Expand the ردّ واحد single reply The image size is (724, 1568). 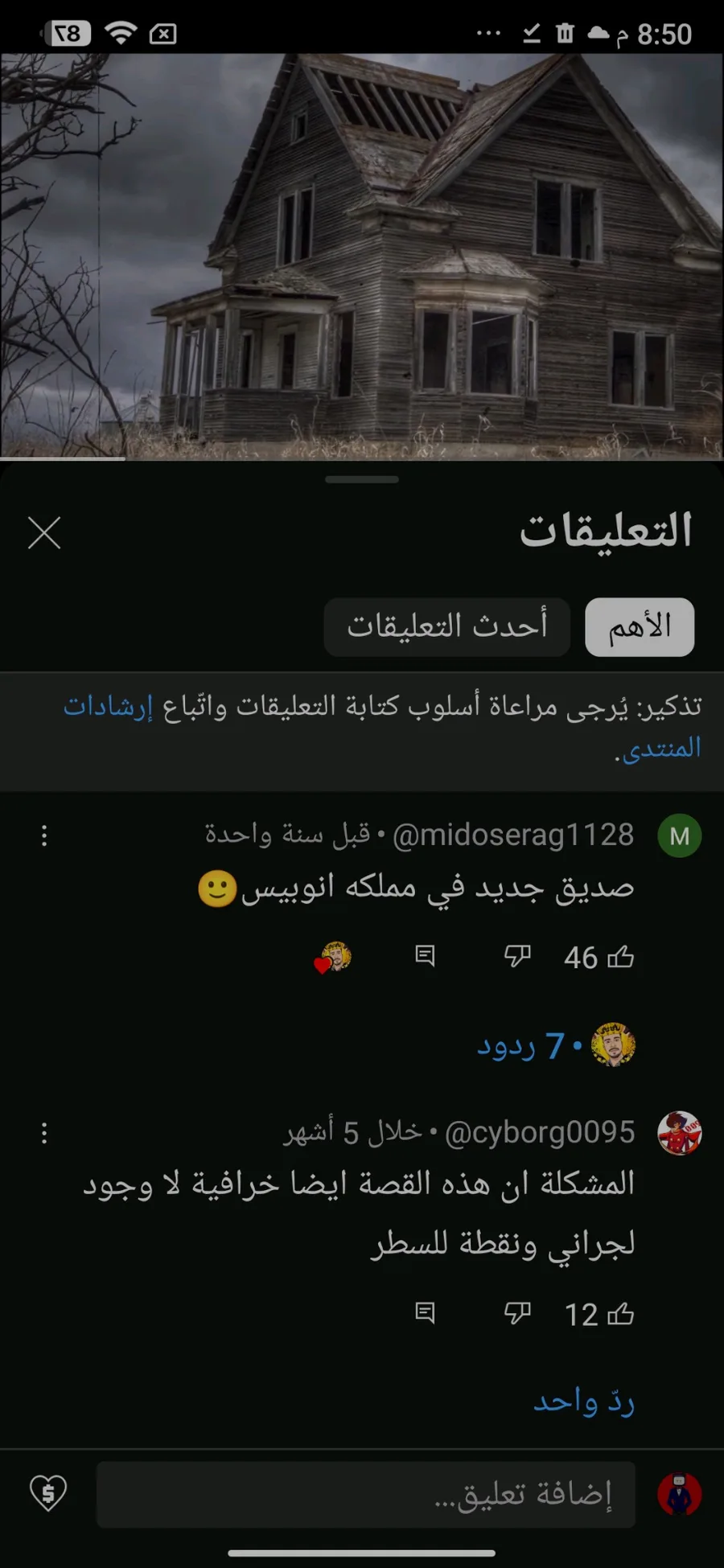point(584,1402)
